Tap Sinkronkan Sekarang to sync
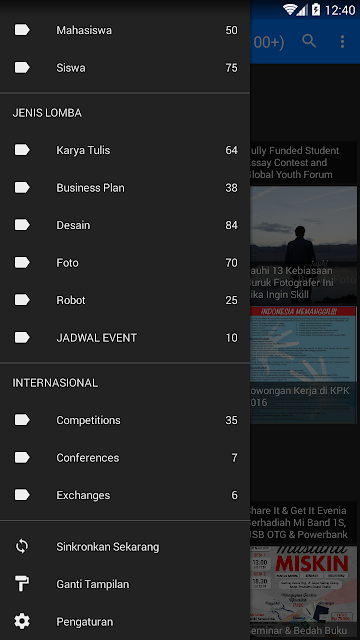 pos(125,547)
